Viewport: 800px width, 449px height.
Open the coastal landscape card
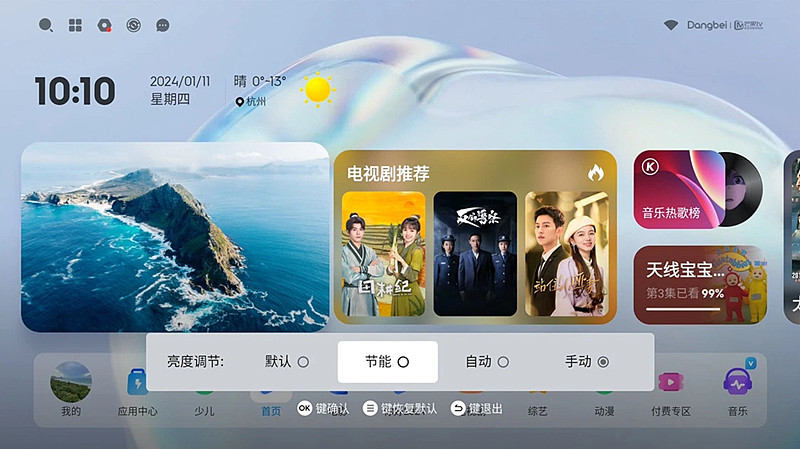click(x=175, y=237)
